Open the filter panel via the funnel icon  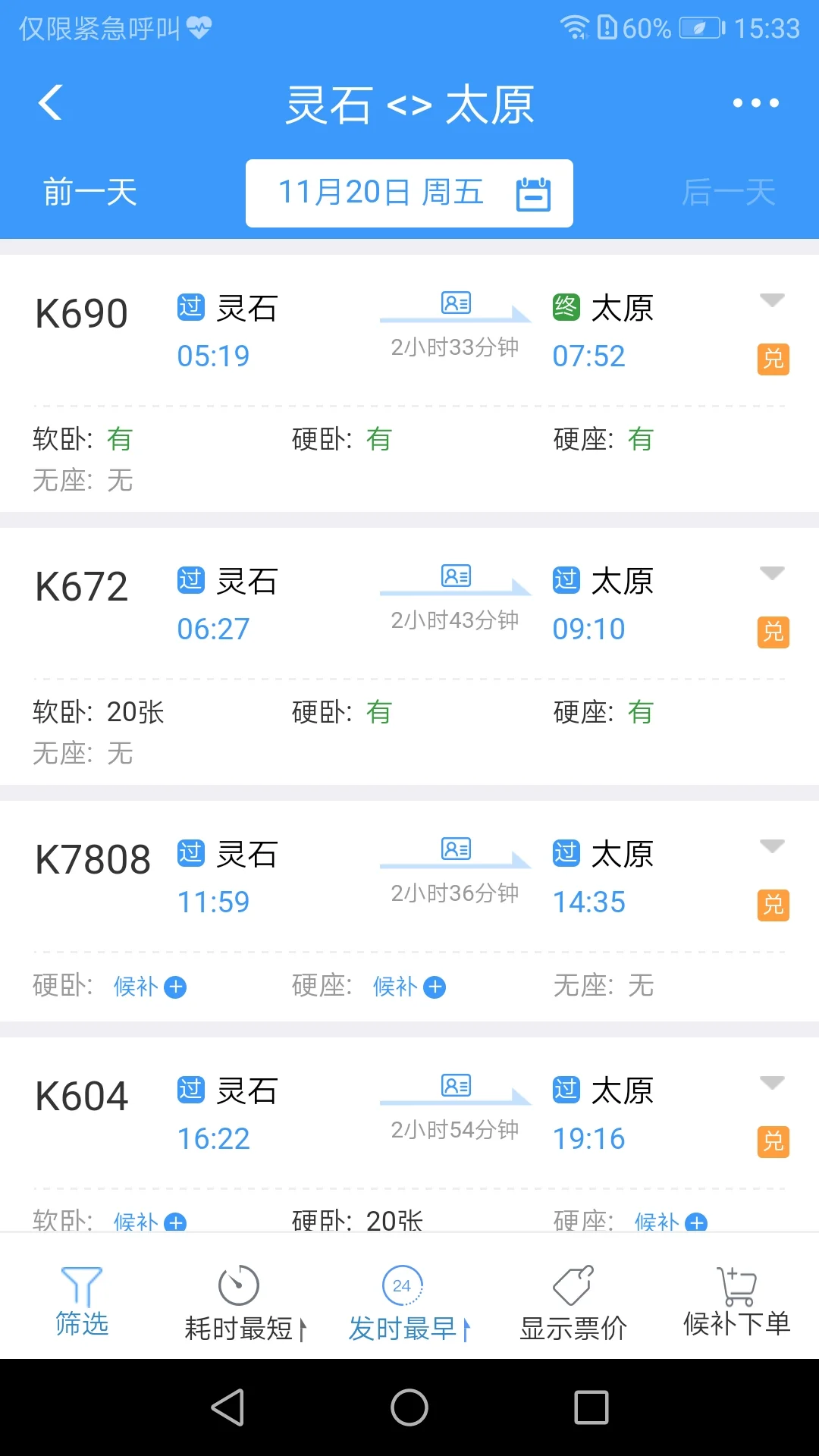point(82,1289)
